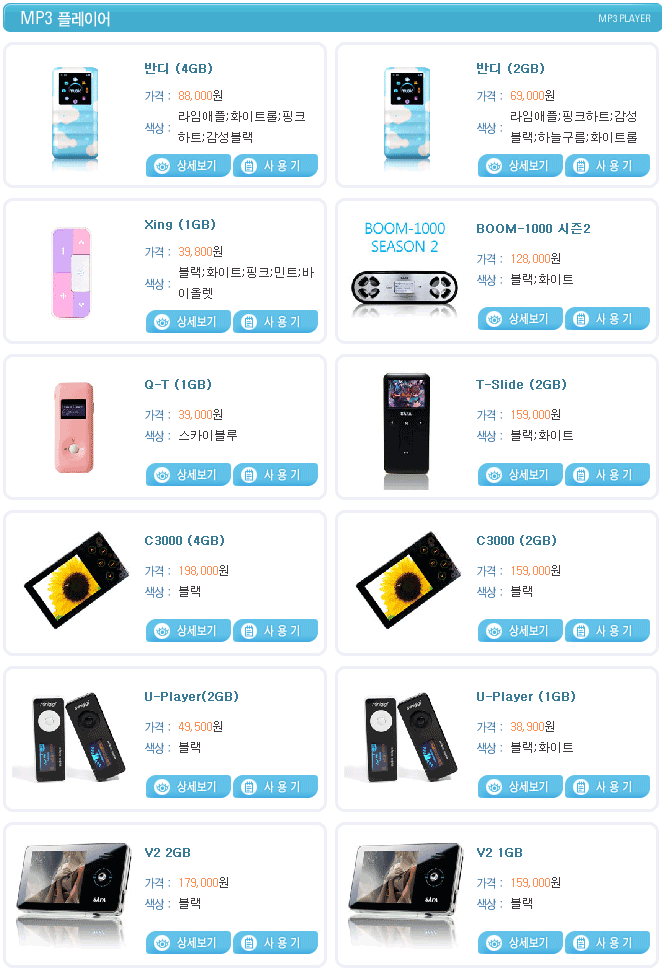The height and width of the screenshot is (975, 662).
Task: Open 상세보기 for BOOM-1000 시즌2
Action: coord(520,319)
